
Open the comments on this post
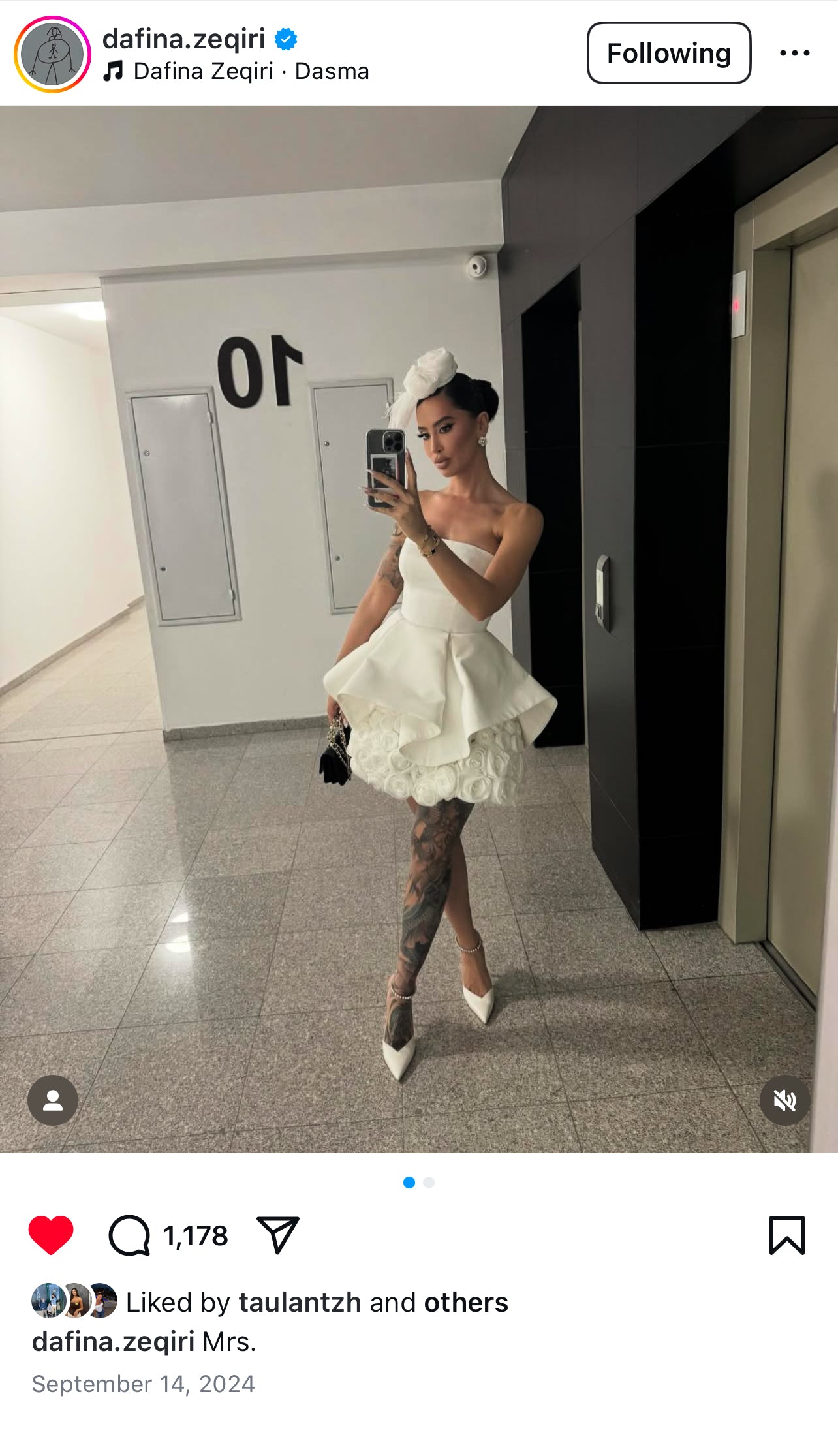click(130, 1235)
